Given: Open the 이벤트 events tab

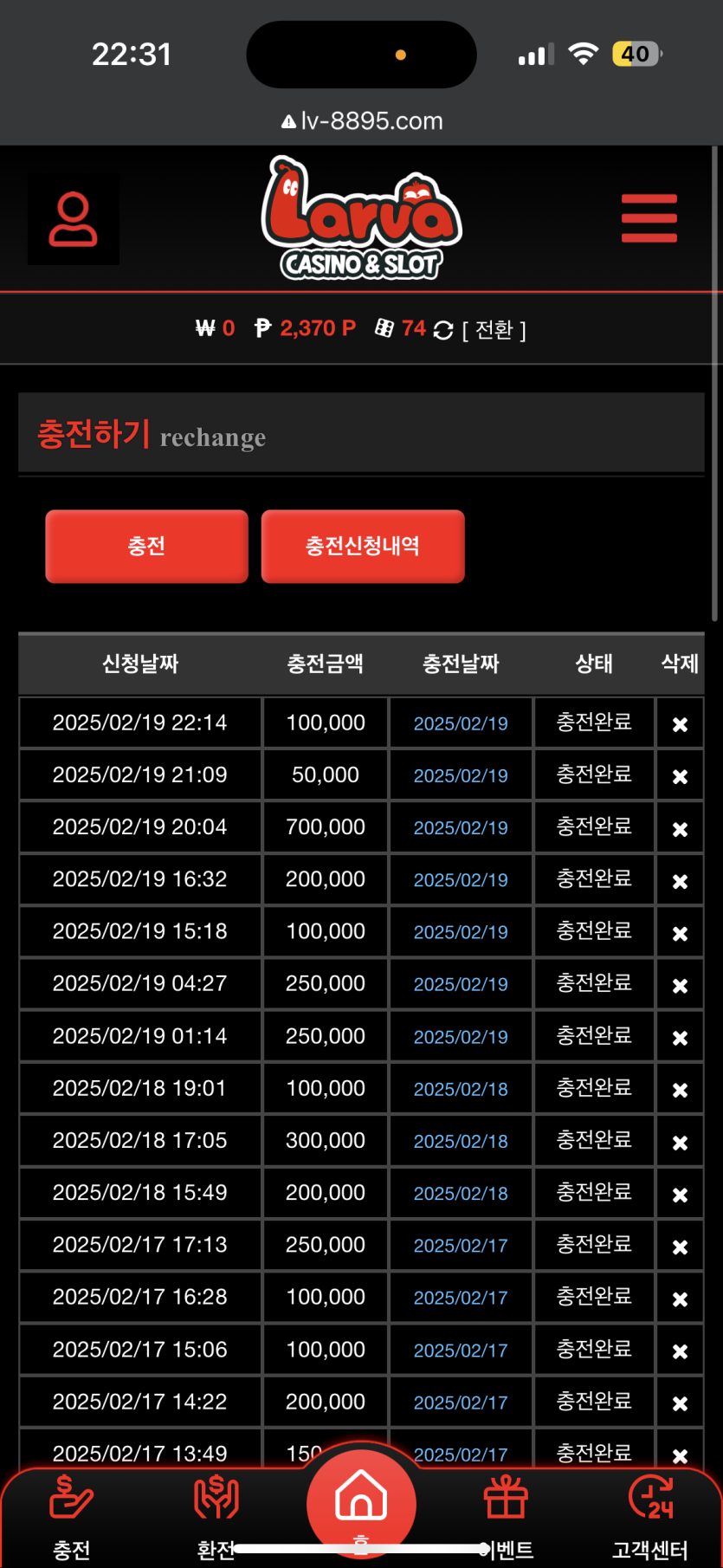Looking at the screenshot, I should point(507,1516).
